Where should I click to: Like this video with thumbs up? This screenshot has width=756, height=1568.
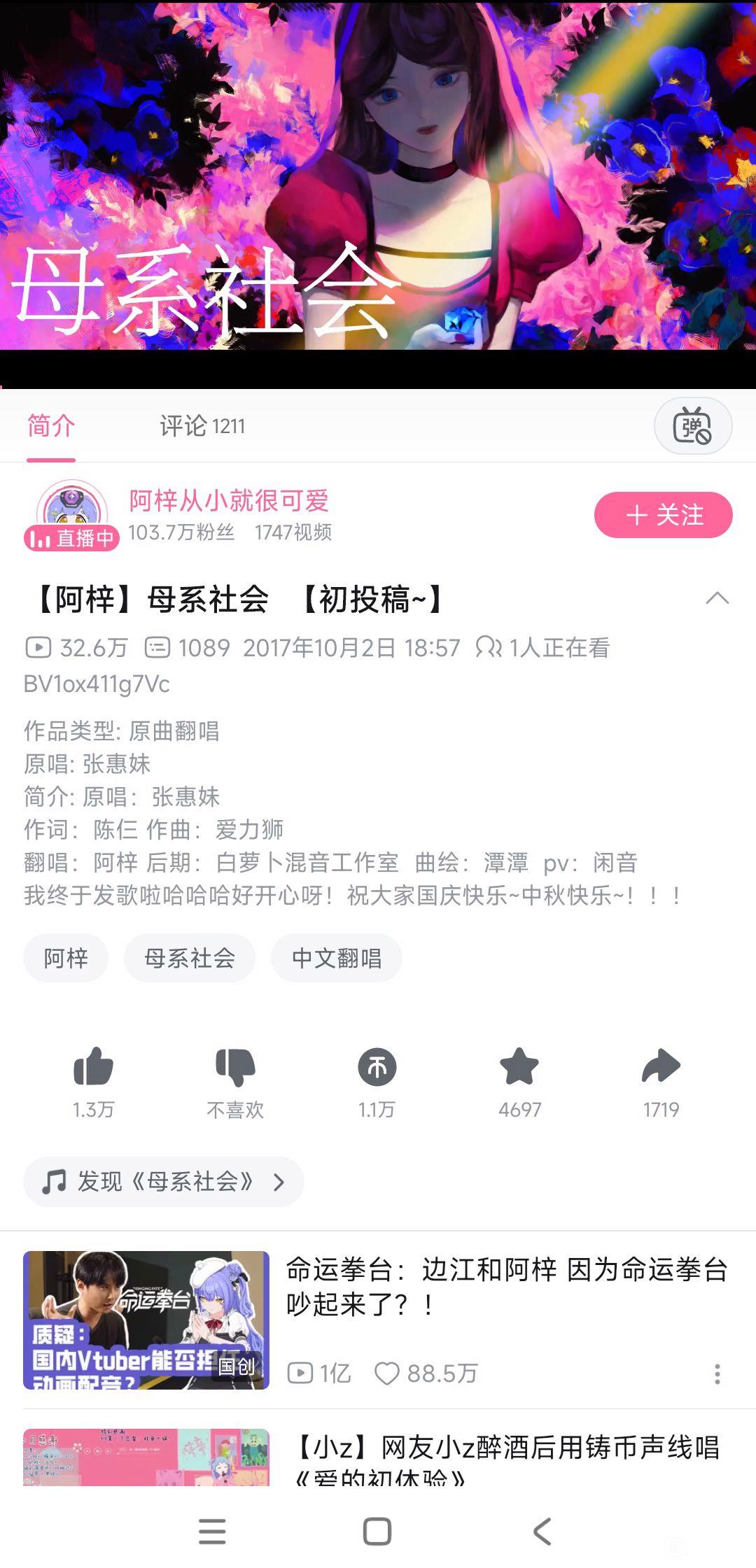94,1068
